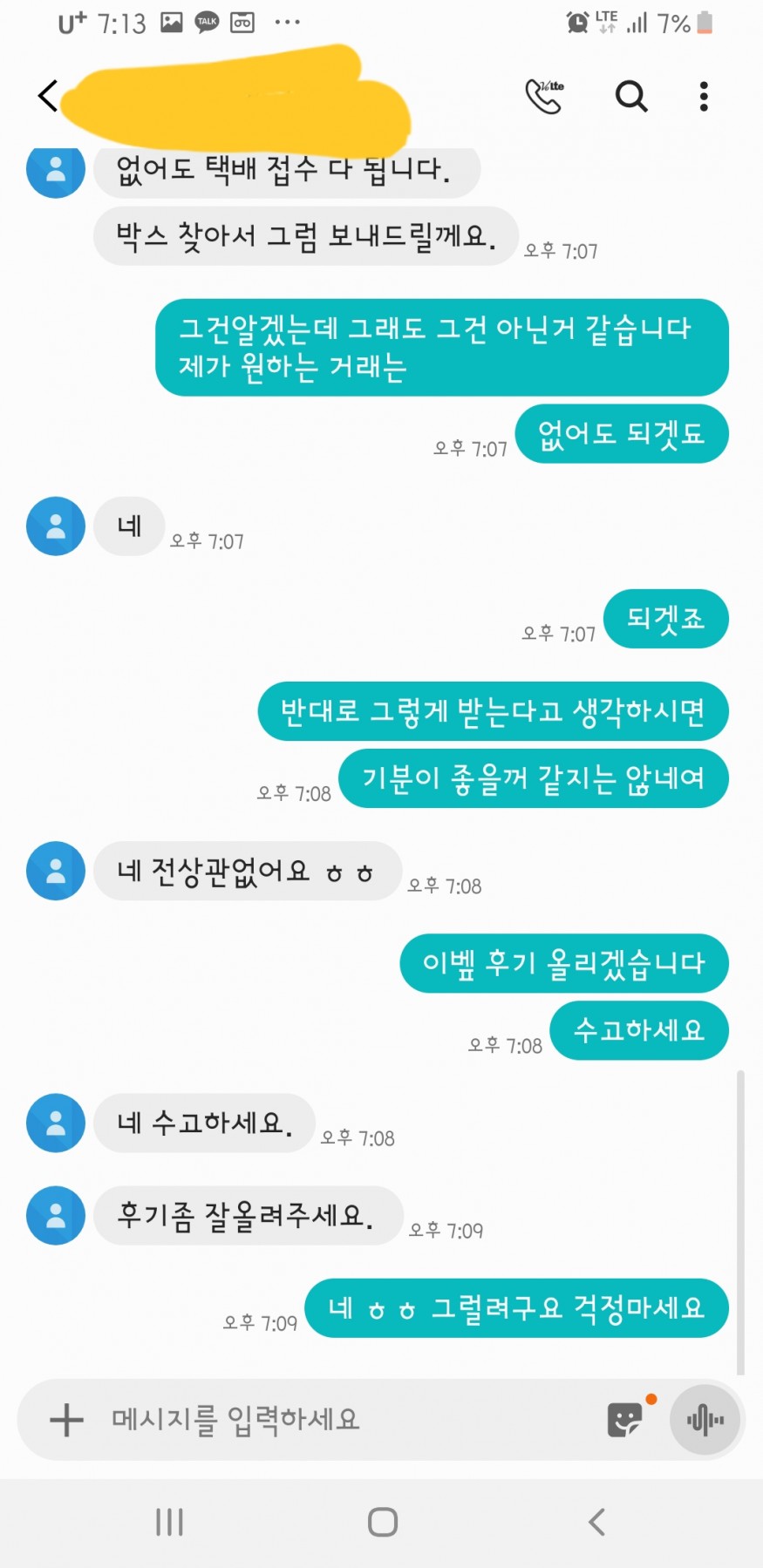
Task: Open recent apps from navigation bar
Action: tap(169, 1523)
